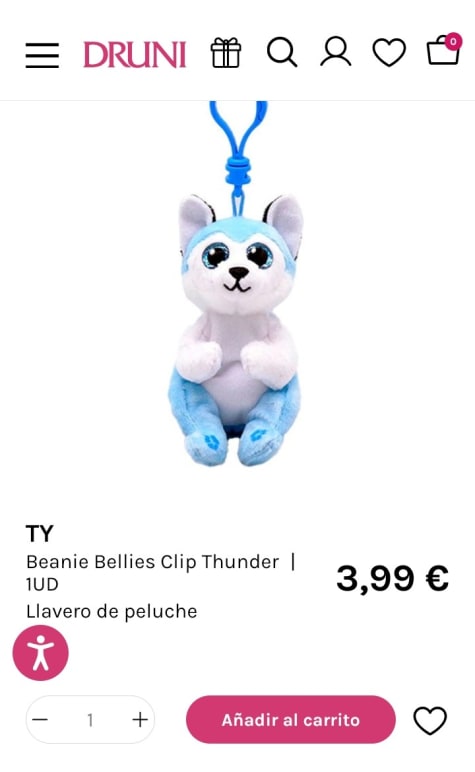Tap the Añadir al carrito button
475x772 pixels.
coord(291,720)
